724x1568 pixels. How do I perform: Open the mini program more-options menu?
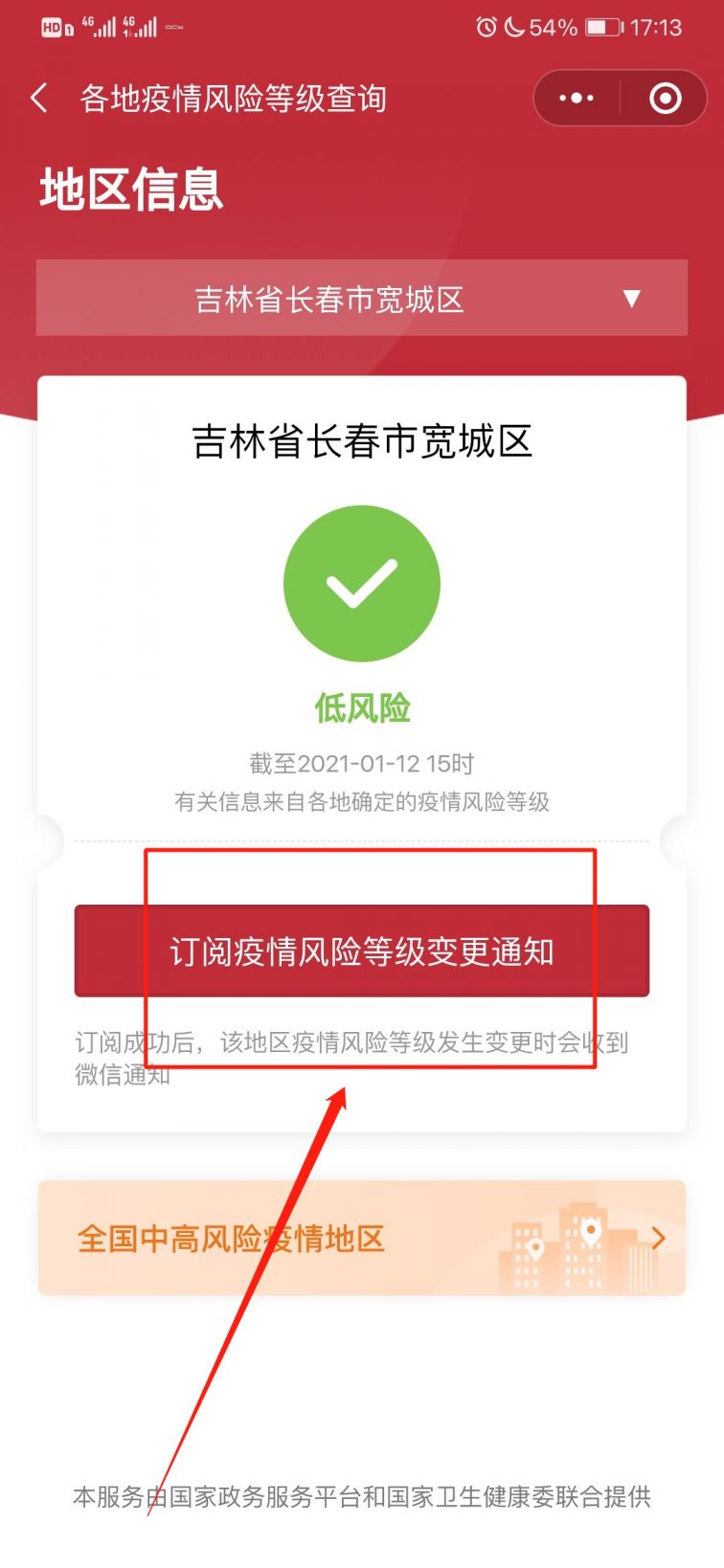(576, 98)
